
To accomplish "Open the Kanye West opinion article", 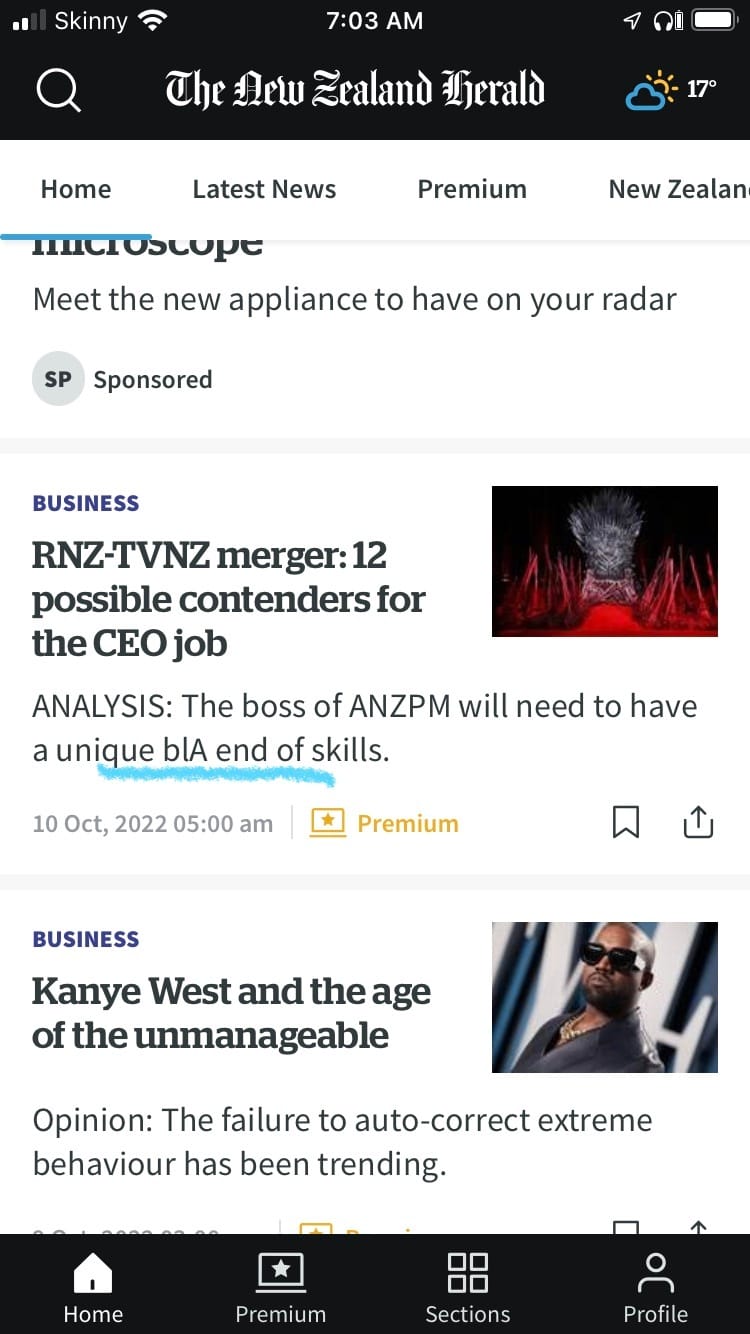I will 231,1012.
